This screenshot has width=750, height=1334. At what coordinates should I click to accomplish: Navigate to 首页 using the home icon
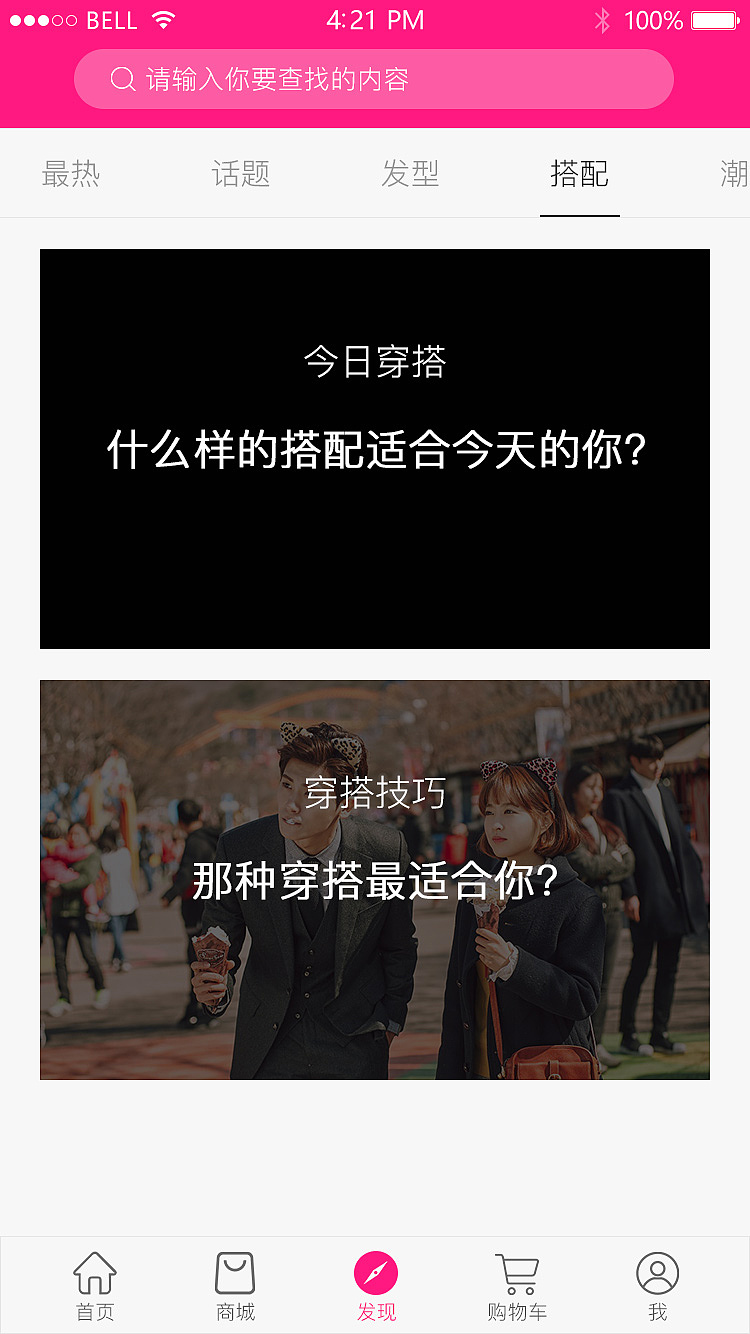93,1277
